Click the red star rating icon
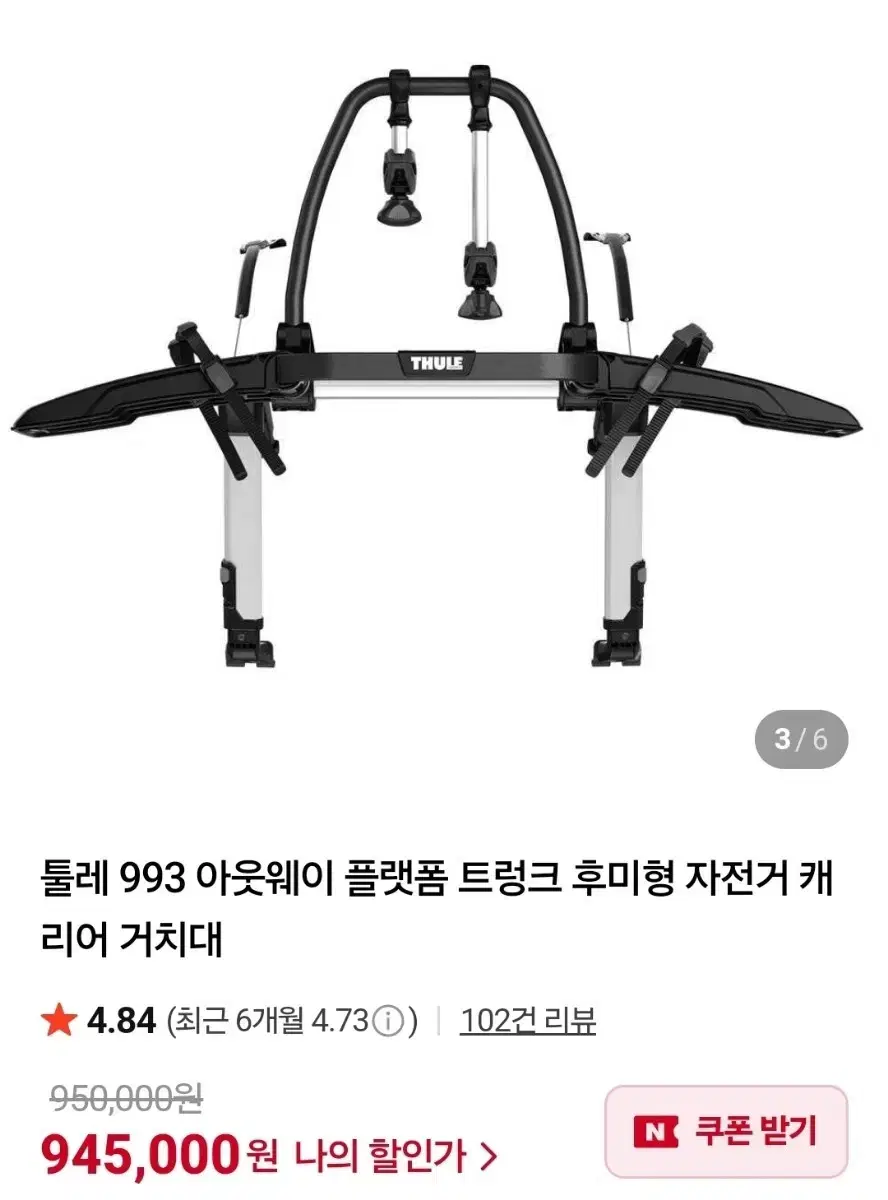Screen dimensions: 888x1200 (x=58, y=1020)
